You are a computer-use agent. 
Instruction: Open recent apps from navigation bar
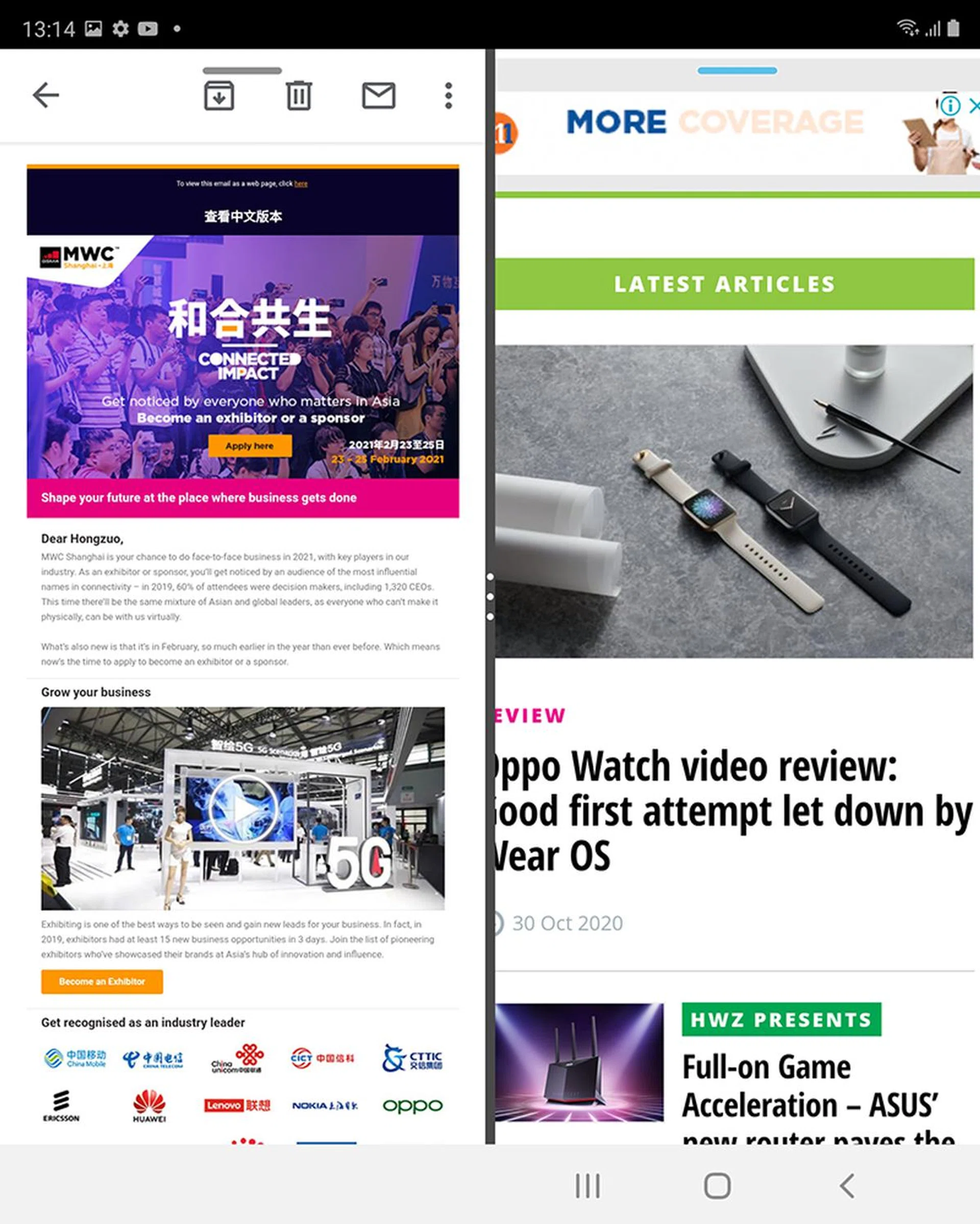point(587,1186)
